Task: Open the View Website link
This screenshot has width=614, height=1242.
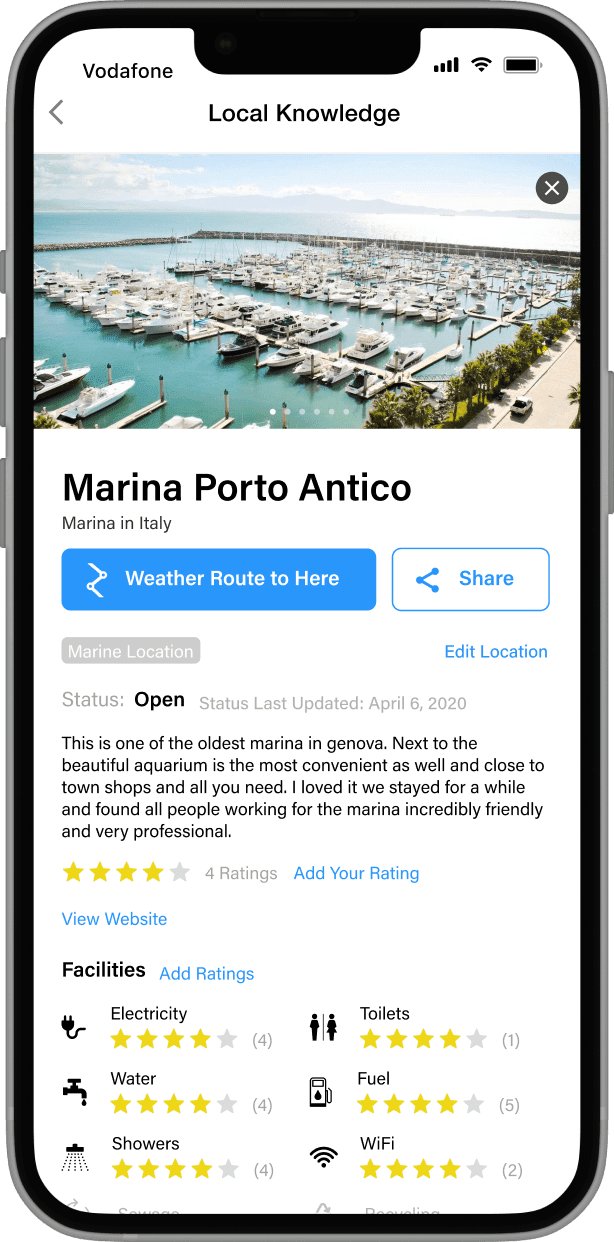Action: click(x=114, y=919)
